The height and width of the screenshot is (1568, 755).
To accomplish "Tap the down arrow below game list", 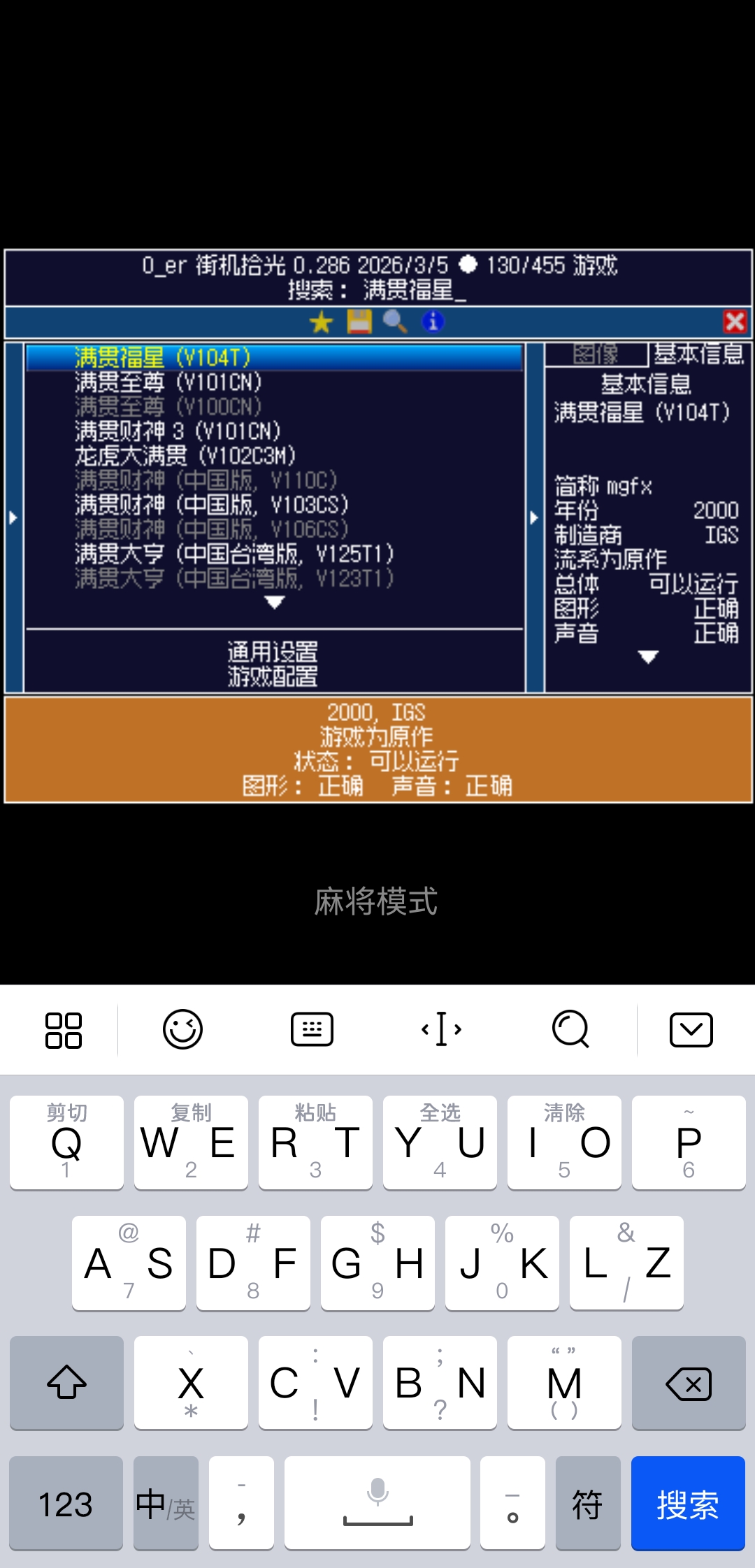I will pyautogui.click(x=275, y=602).
